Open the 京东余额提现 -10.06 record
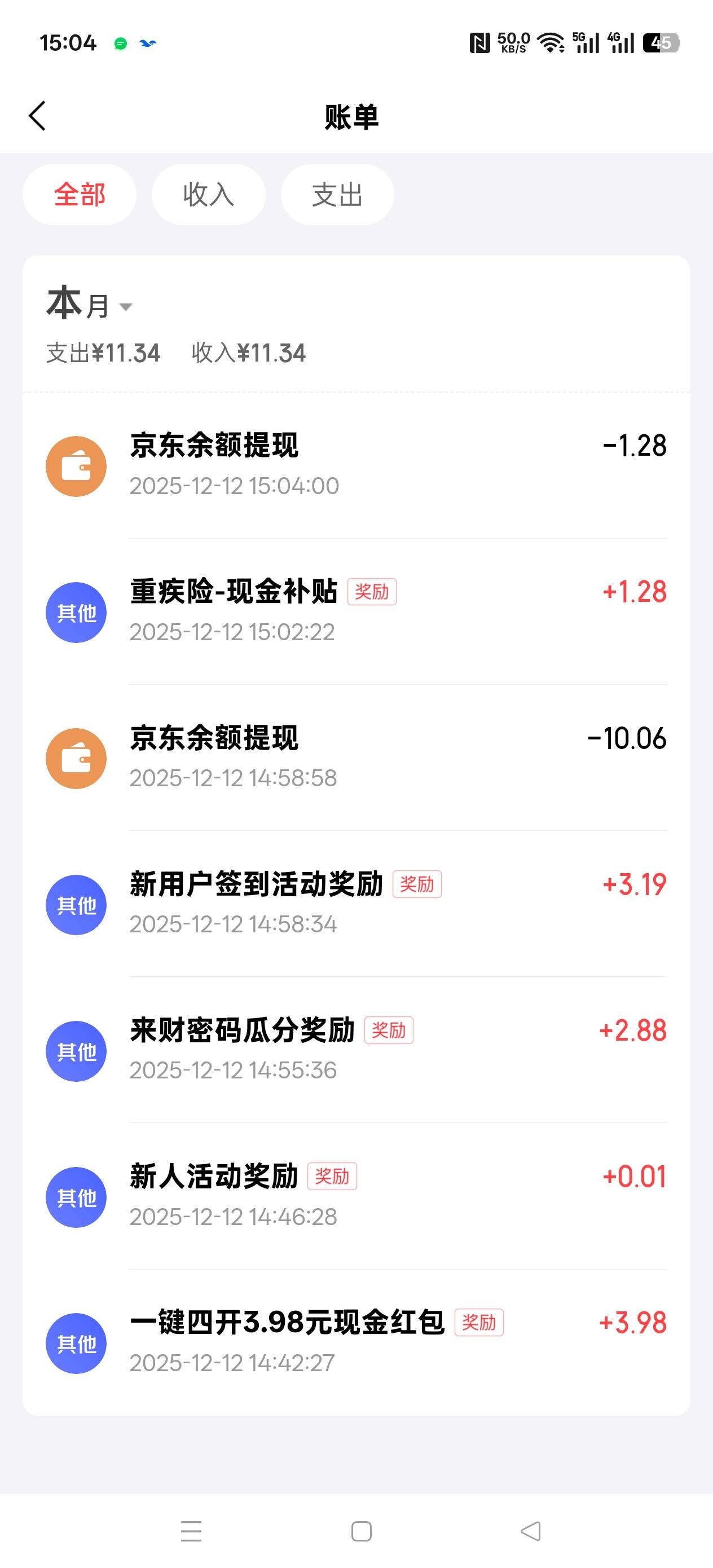 point(356,758)
